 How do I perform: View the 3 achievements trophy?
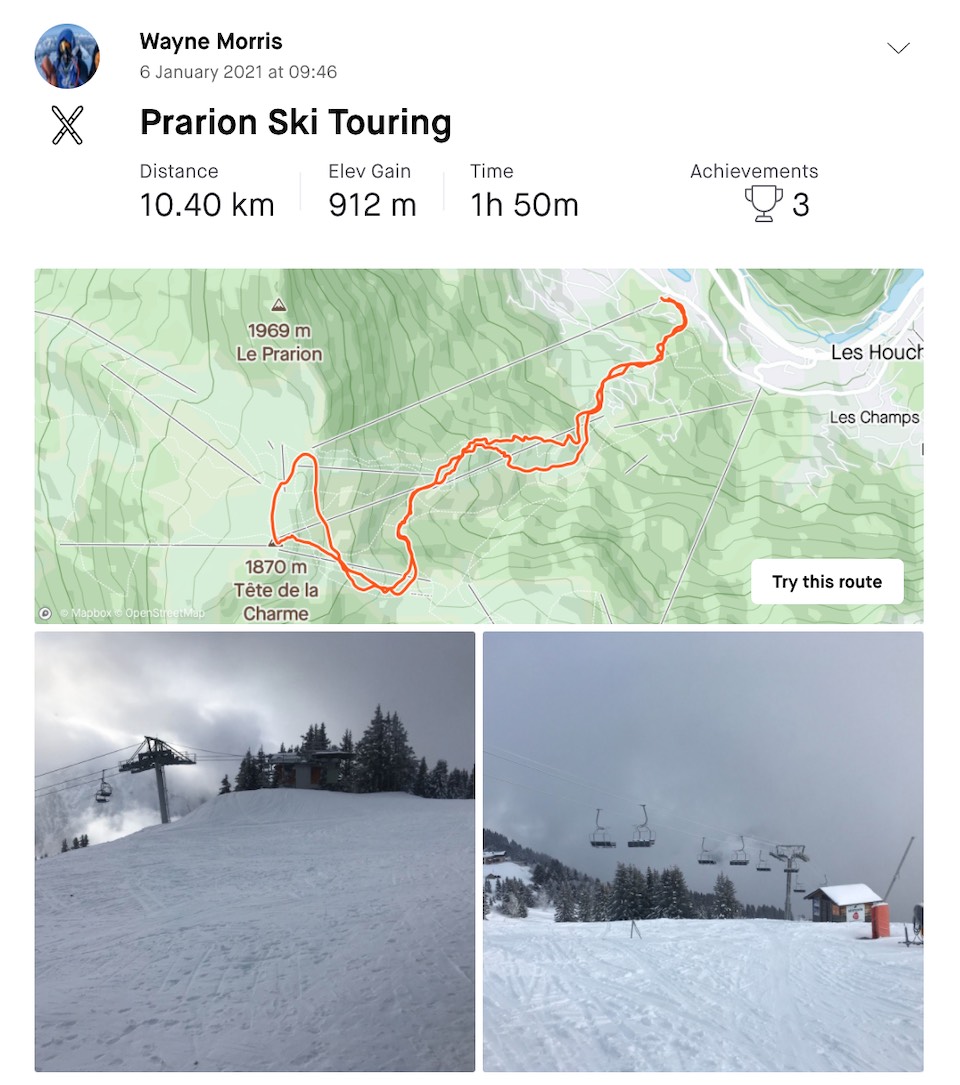tap(765, 204)
